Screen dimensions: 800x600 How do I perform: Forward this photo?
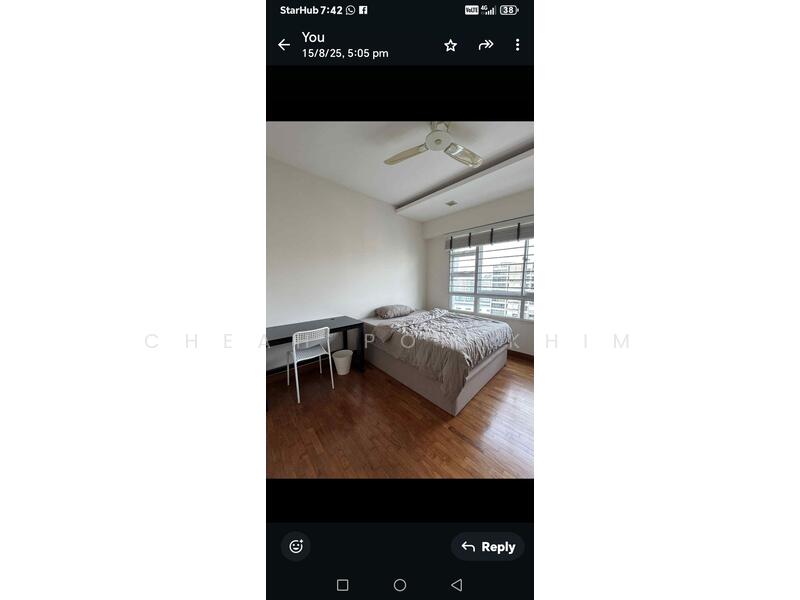[486, 45]
